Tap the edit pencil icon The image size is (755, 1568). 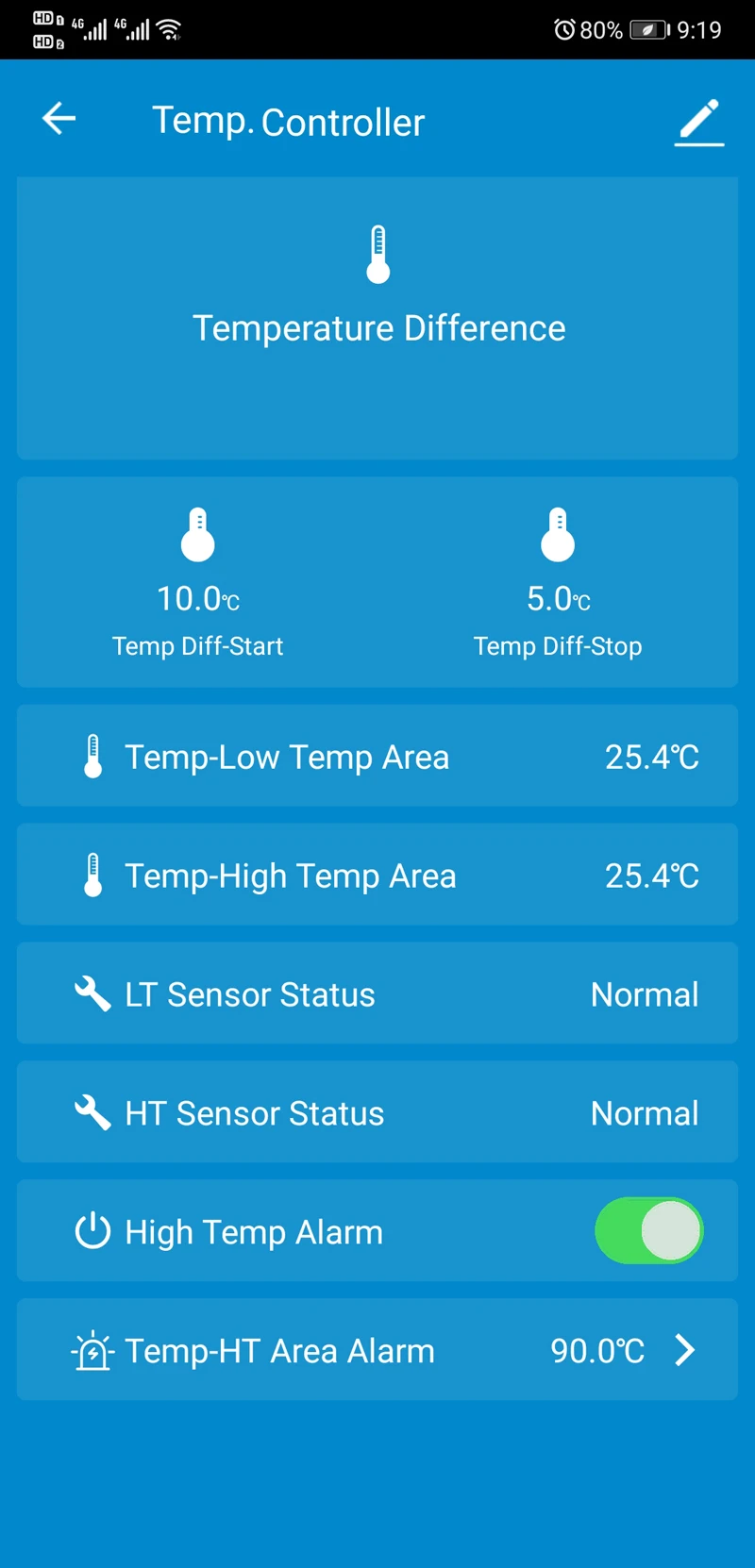(x=699, y=122)
